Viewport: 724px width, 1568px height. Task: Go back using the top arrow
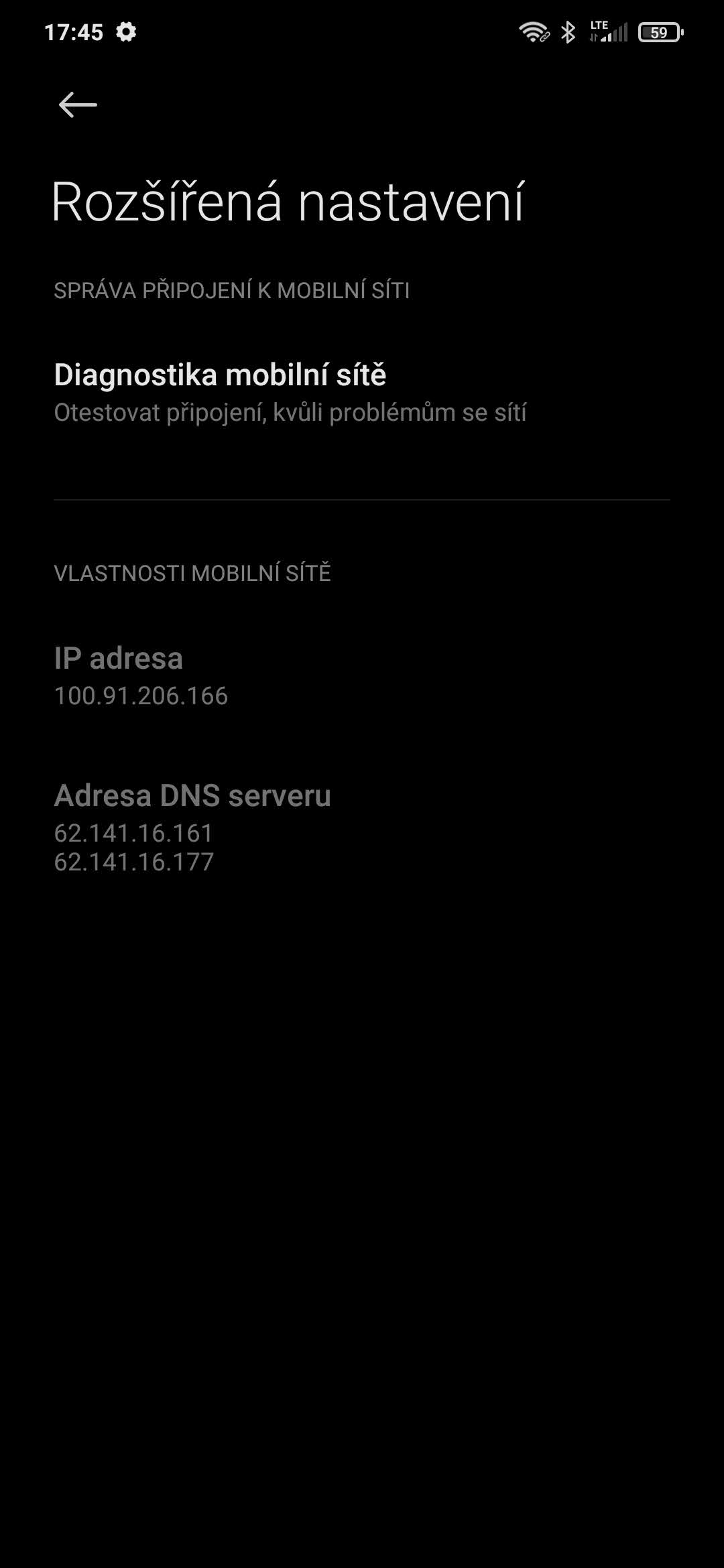(x=78, y=105)
